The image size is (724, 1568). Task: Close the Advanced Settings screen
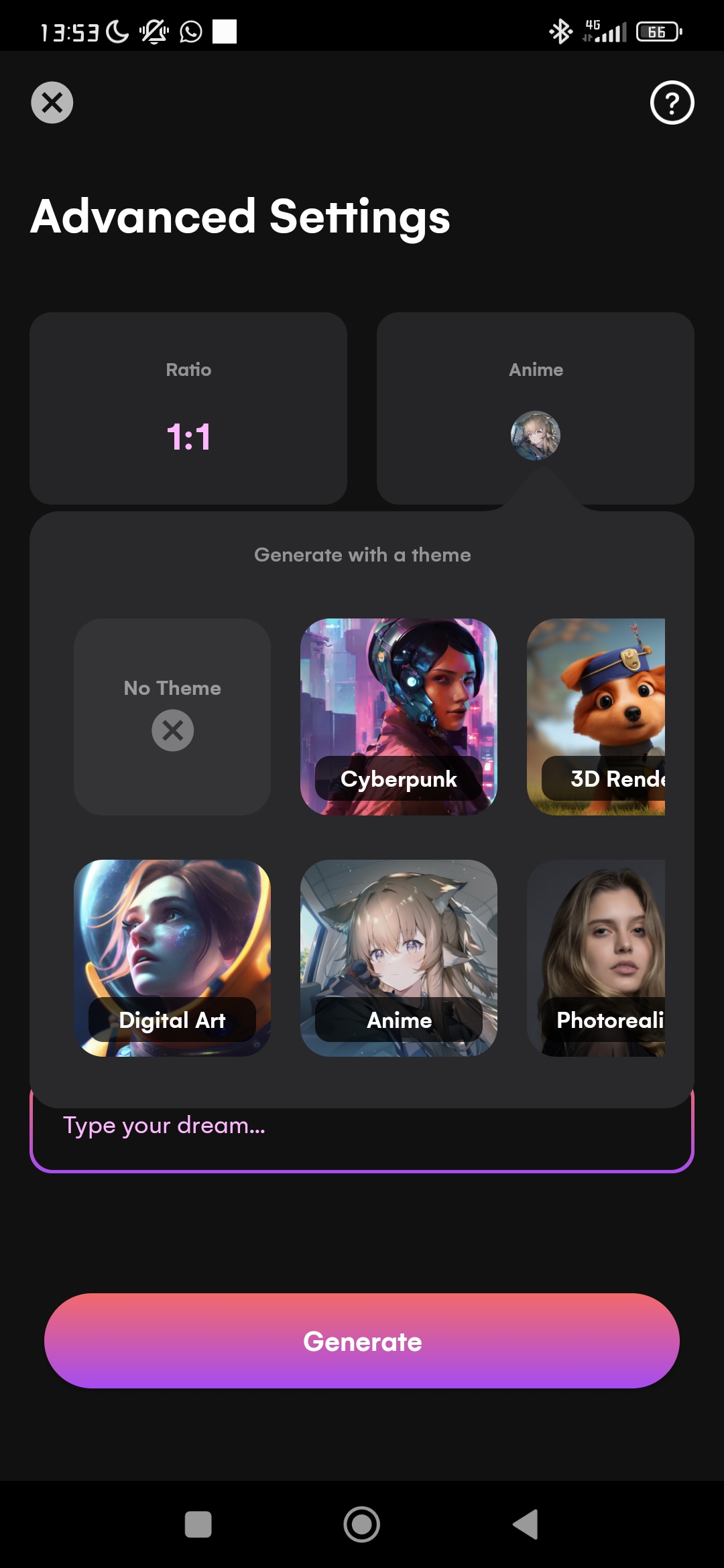pos(52,103)
